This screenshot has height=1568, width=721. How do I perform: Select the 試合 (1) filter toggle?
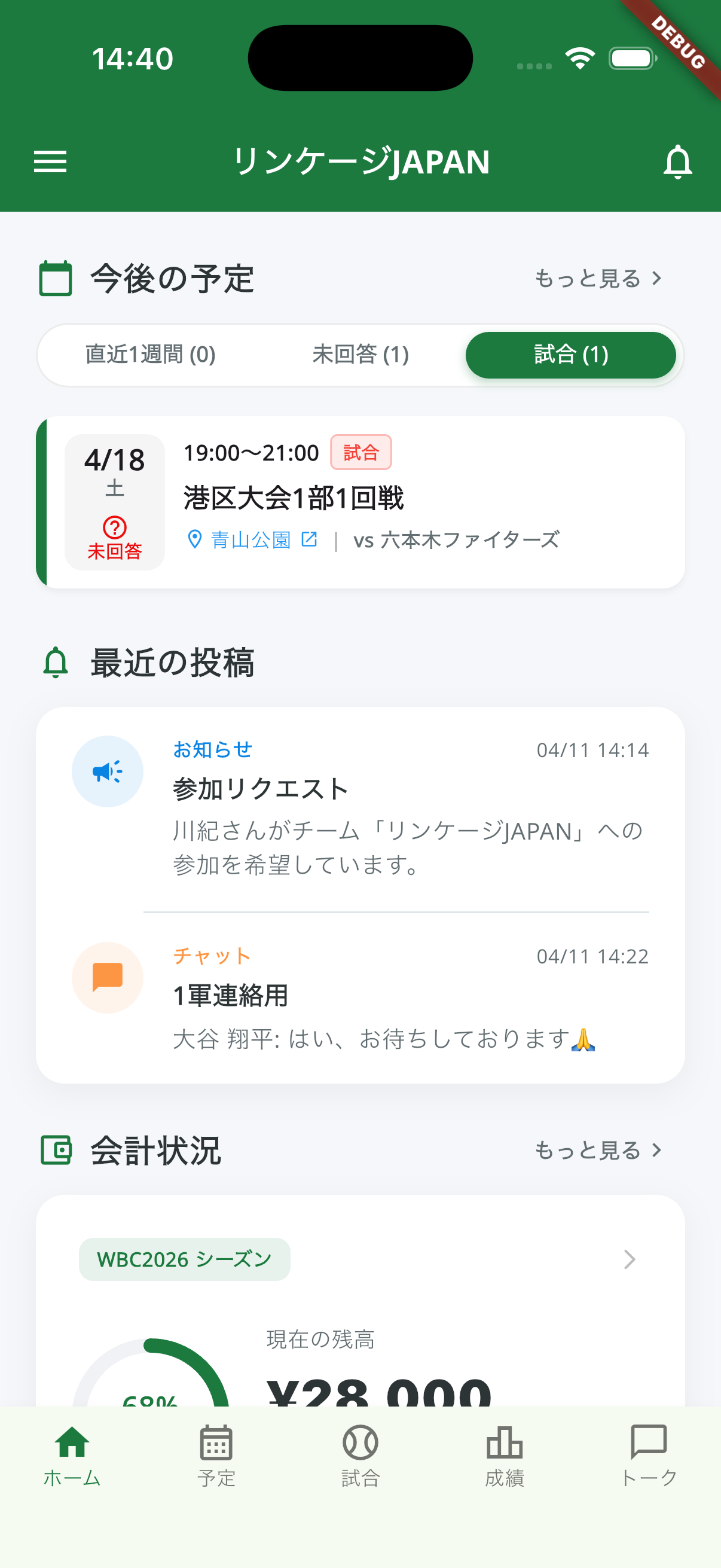pyautogui.click(x=571, y=355)
